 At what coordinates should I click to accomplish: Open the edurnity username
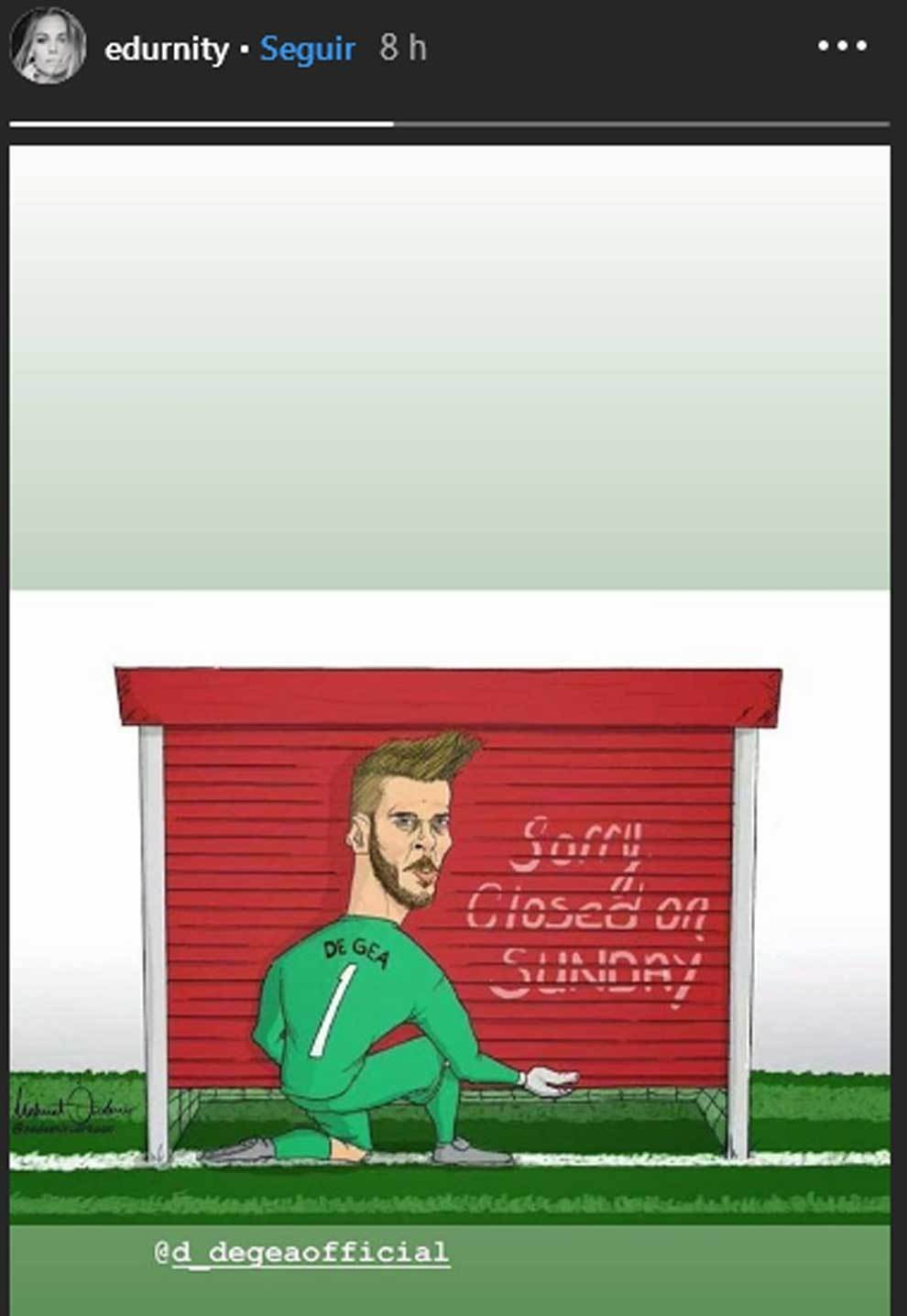tap(166, 49)
